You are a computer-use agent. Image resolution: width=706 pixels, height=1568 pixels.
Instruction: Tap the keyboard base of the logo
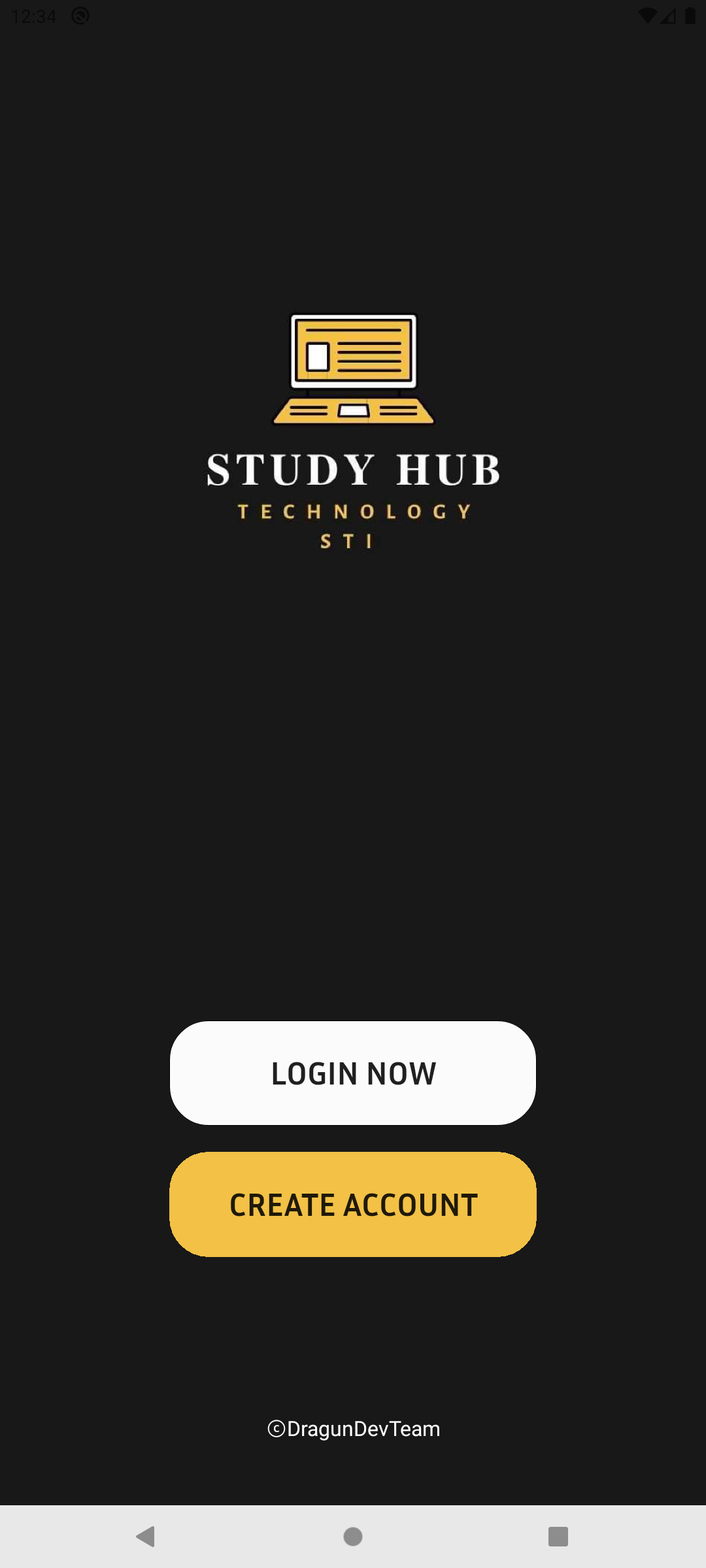[x=353, y=412]
